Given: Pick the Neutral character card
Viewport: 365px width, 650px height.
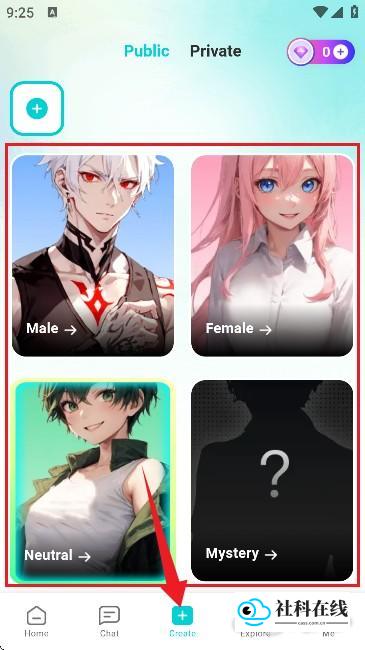Looking at the screenshot, I should point(93,482).
